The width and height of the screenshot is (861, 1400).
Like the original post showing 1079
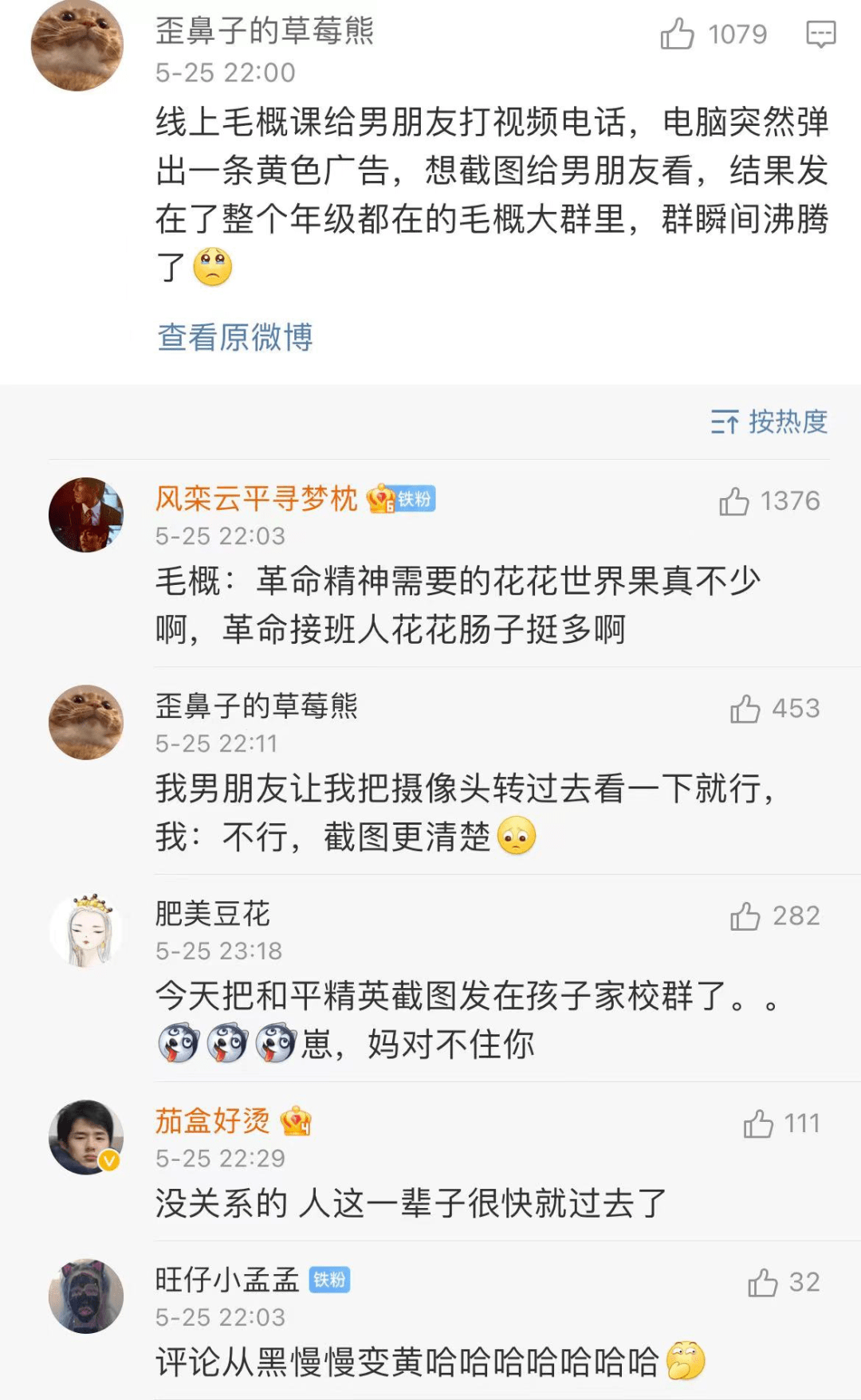click(x=679, y=34)
